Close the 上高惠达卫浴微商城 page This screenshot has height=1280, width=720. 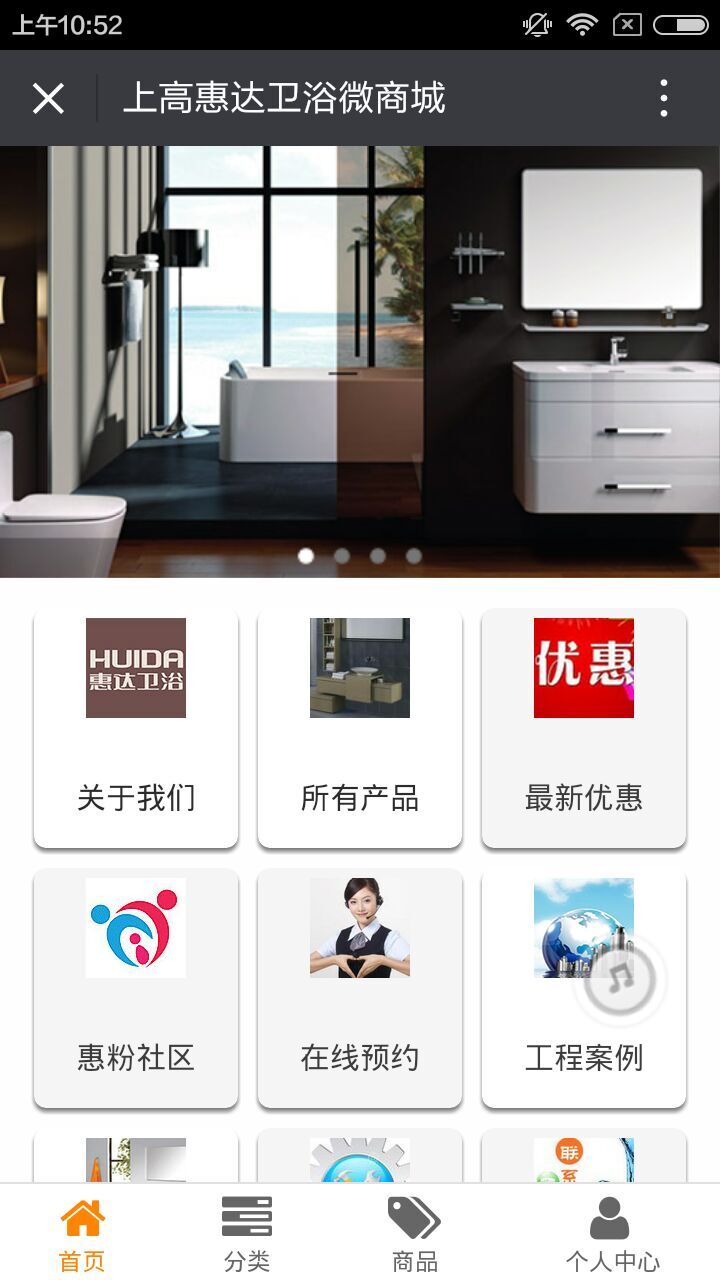48,98
